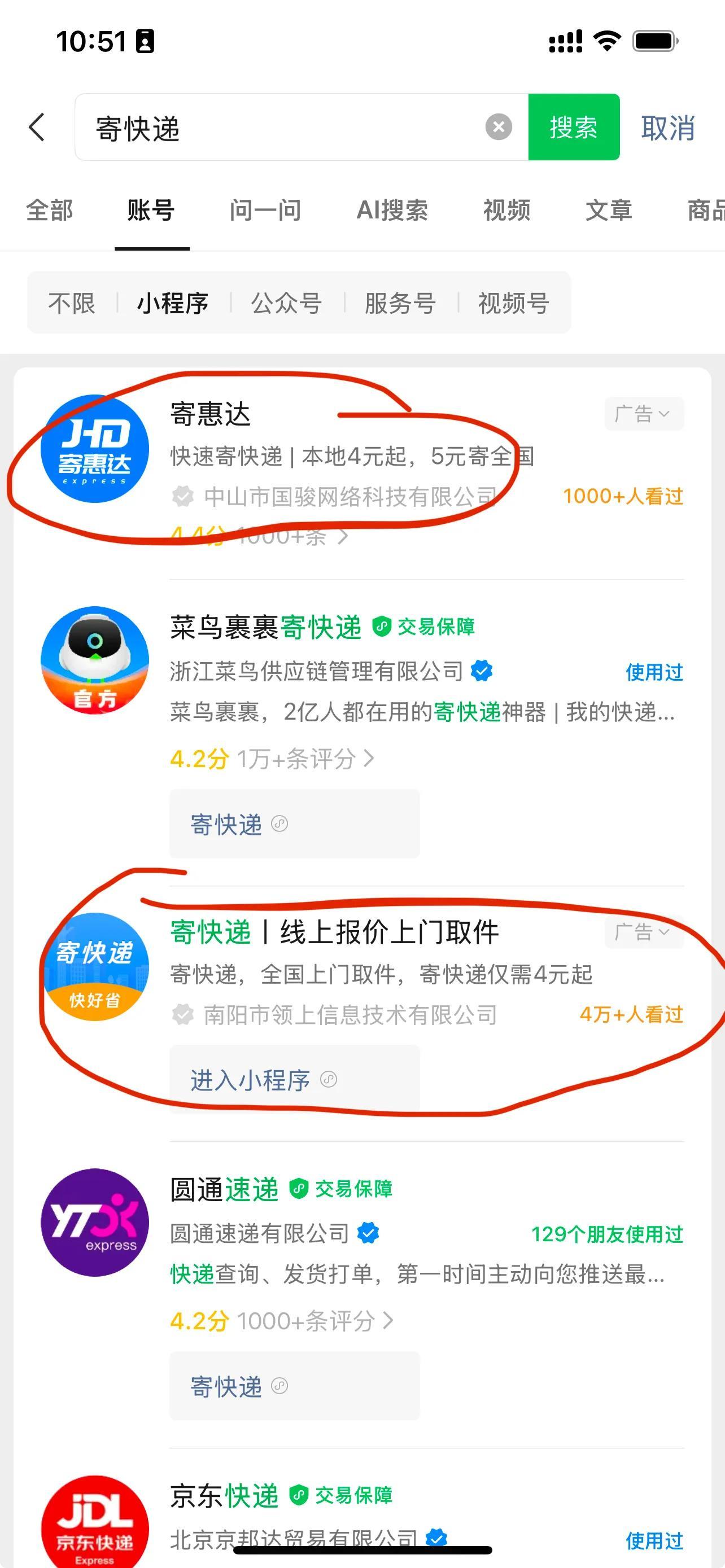Image resolution: width=725 pixels, height=1568 pixels.
Task: Go back using the back arrow
Action: tap(37, 127)
